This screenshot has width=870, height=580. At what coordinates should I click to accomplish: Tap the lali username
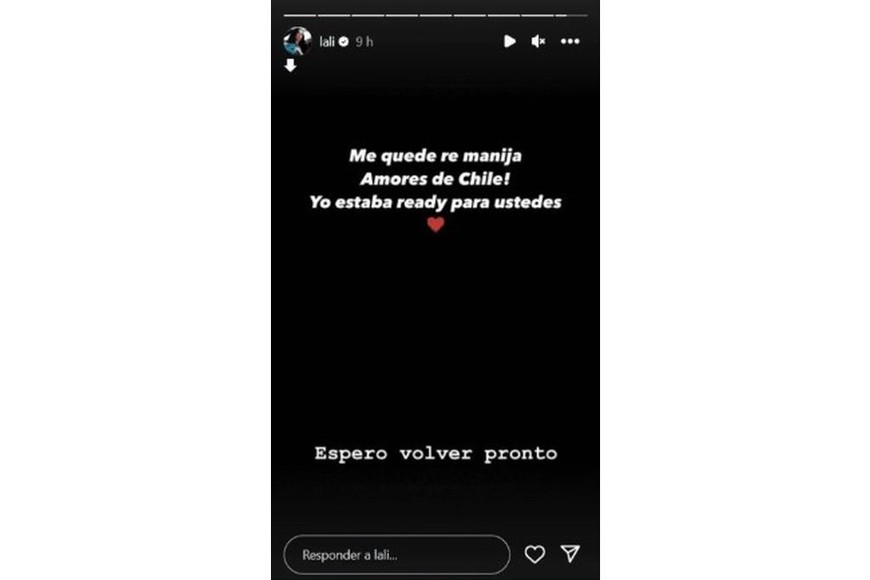(327, 42)
